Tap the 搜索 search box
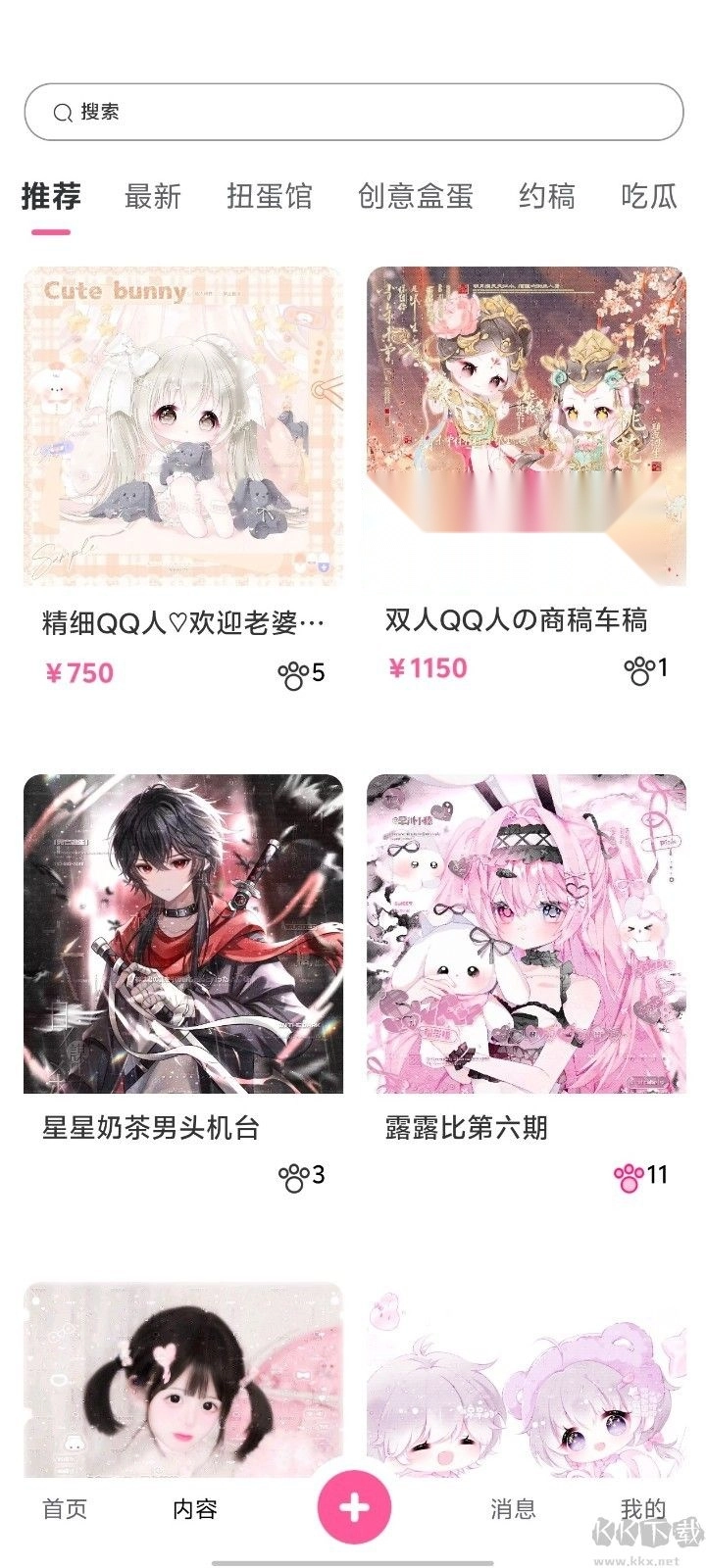The width and height of the screenshot is (706, 1568). pyautogui.click(x=353, y=112)
